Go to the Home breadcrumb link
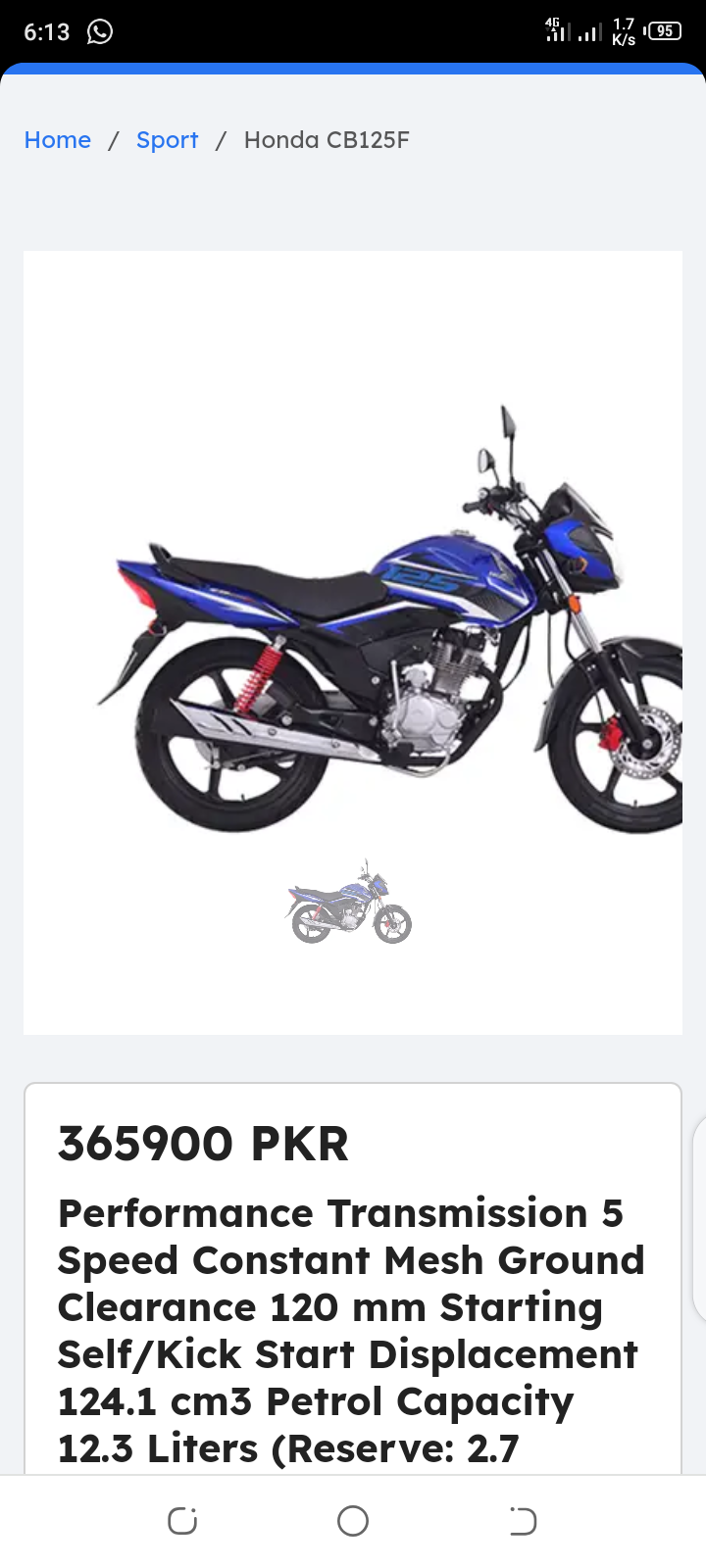The height and width of the screenshot is (1568, 706). click(57, 140)
